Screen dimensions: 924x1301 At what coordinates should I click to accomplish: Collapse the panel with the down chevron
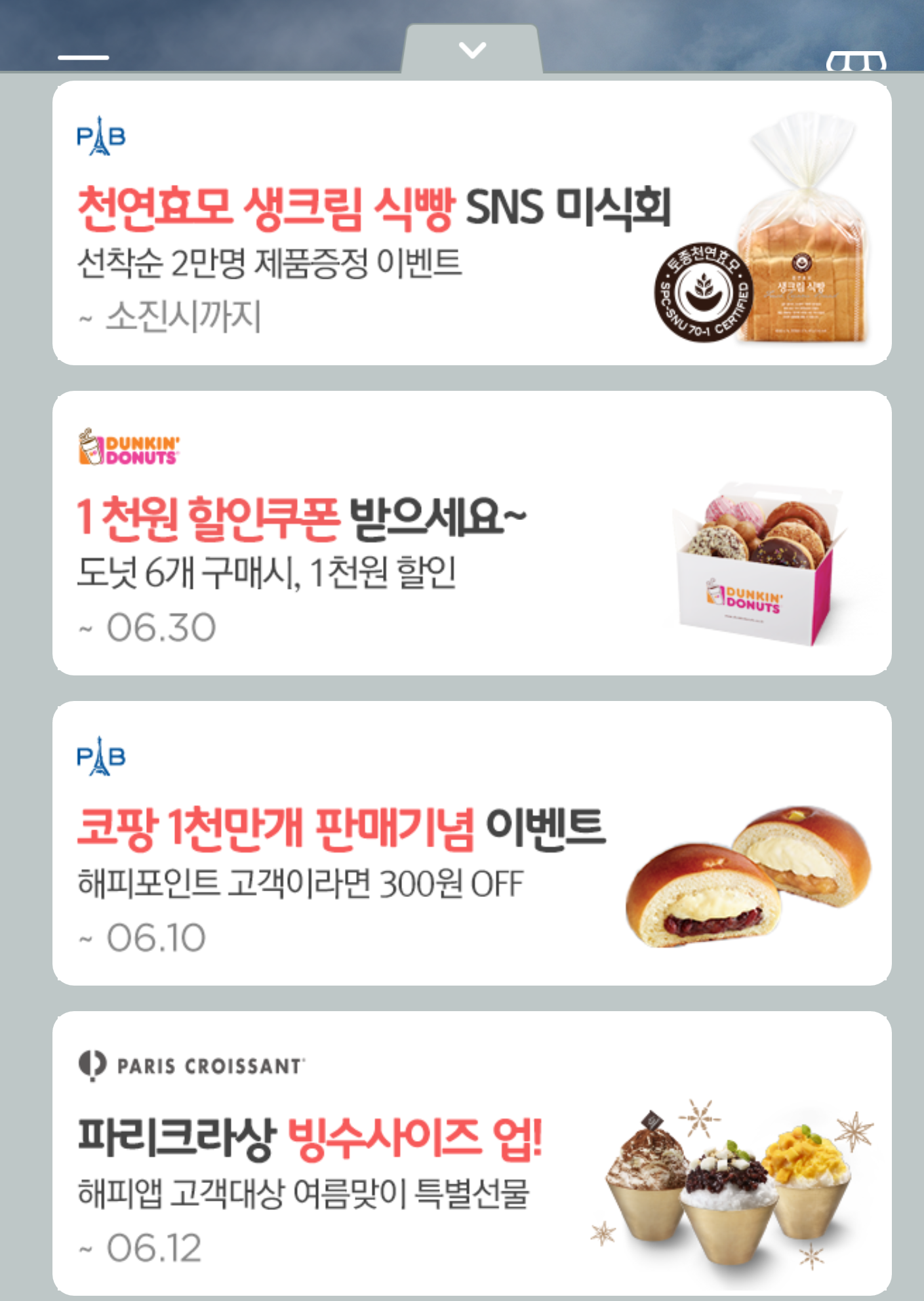pyautogui.click(x=472, y=50)
